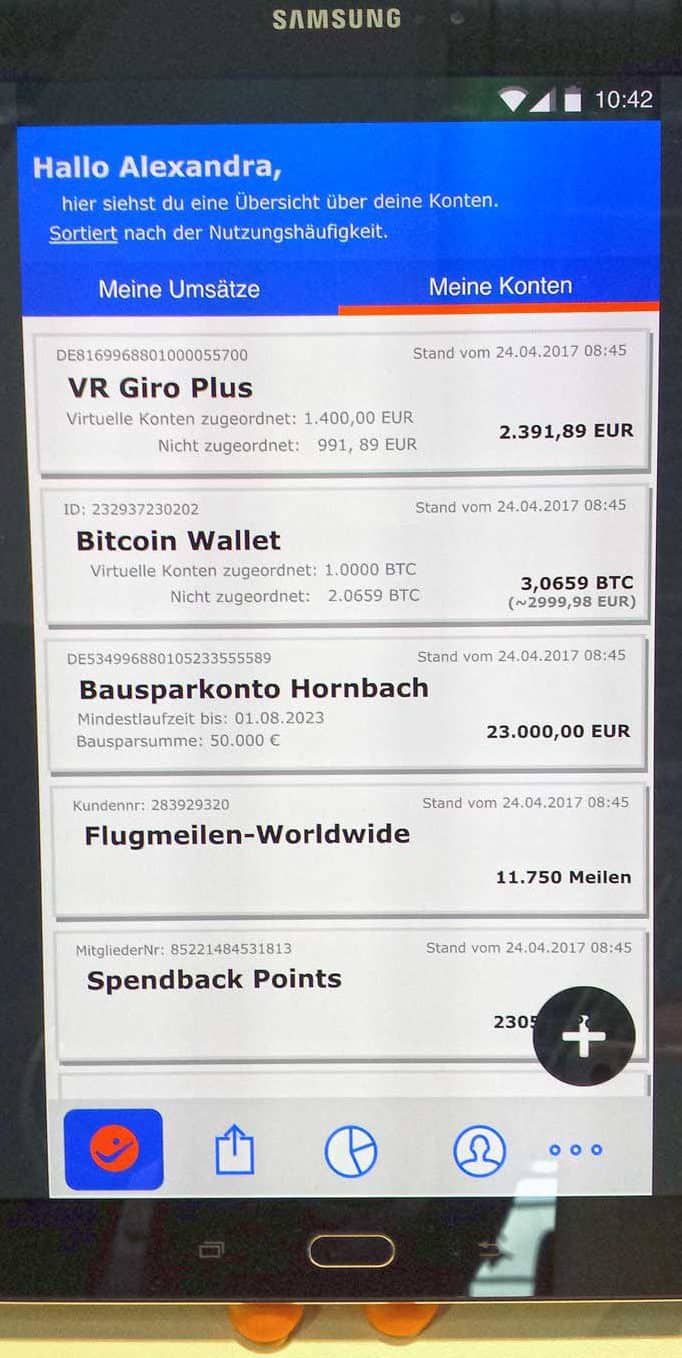Tap the underlined Sortiert link
This screenshot has height=1358, width=682.
coord(83,233)
